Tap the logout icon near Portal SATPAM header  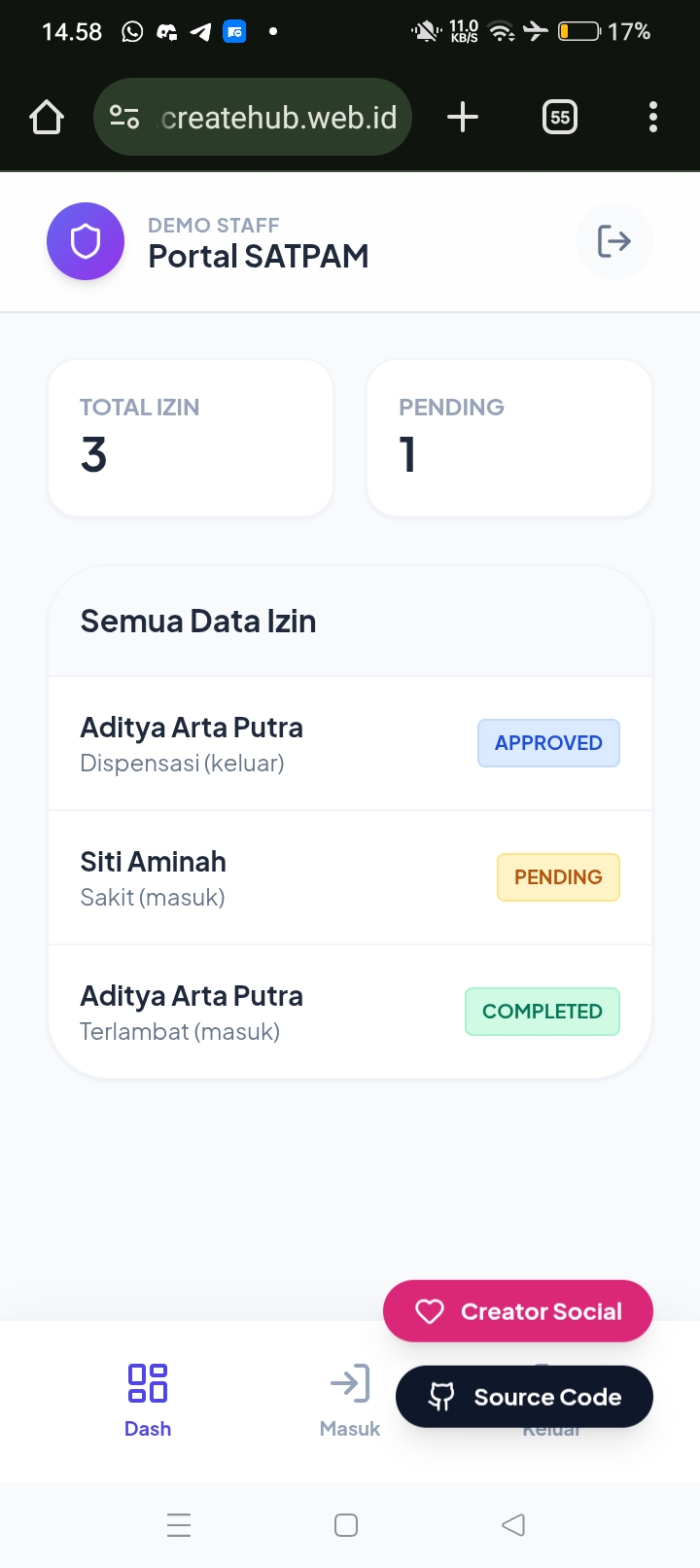613,240
